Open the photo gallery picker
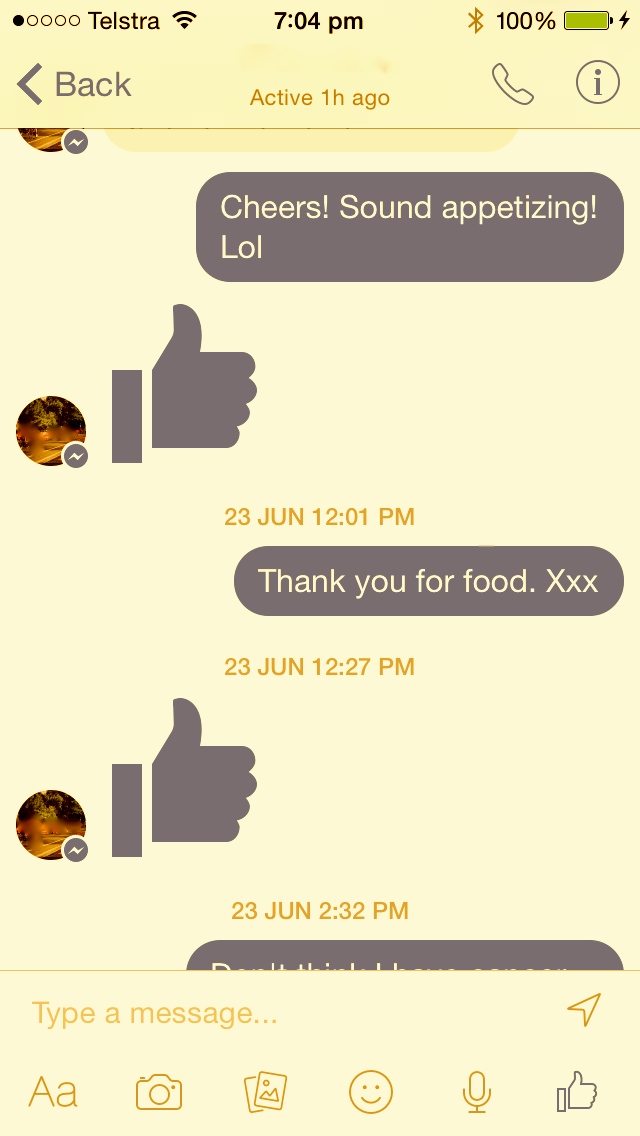 point(266,1091)
